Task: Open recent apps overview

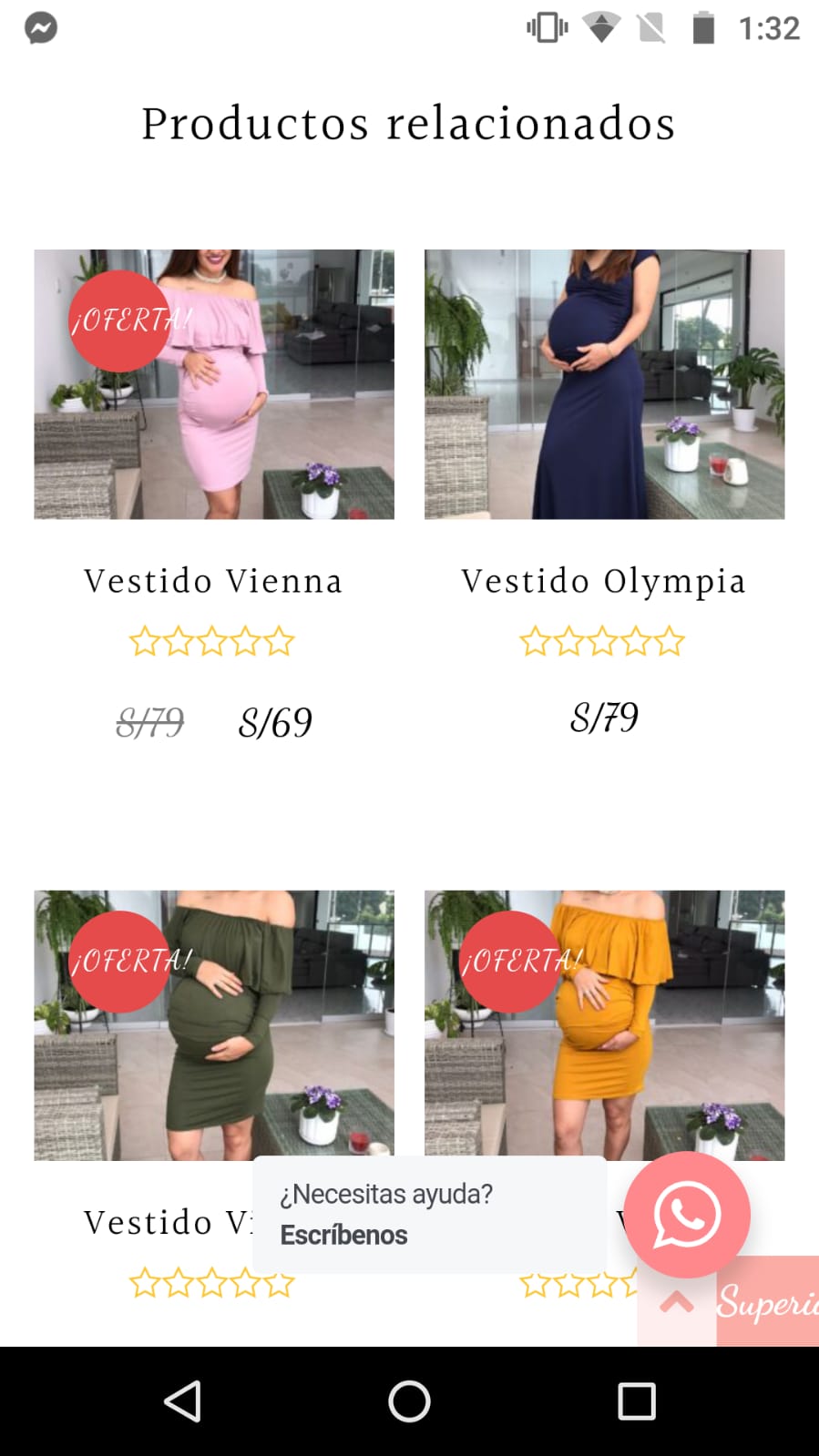Action: 636,1401
